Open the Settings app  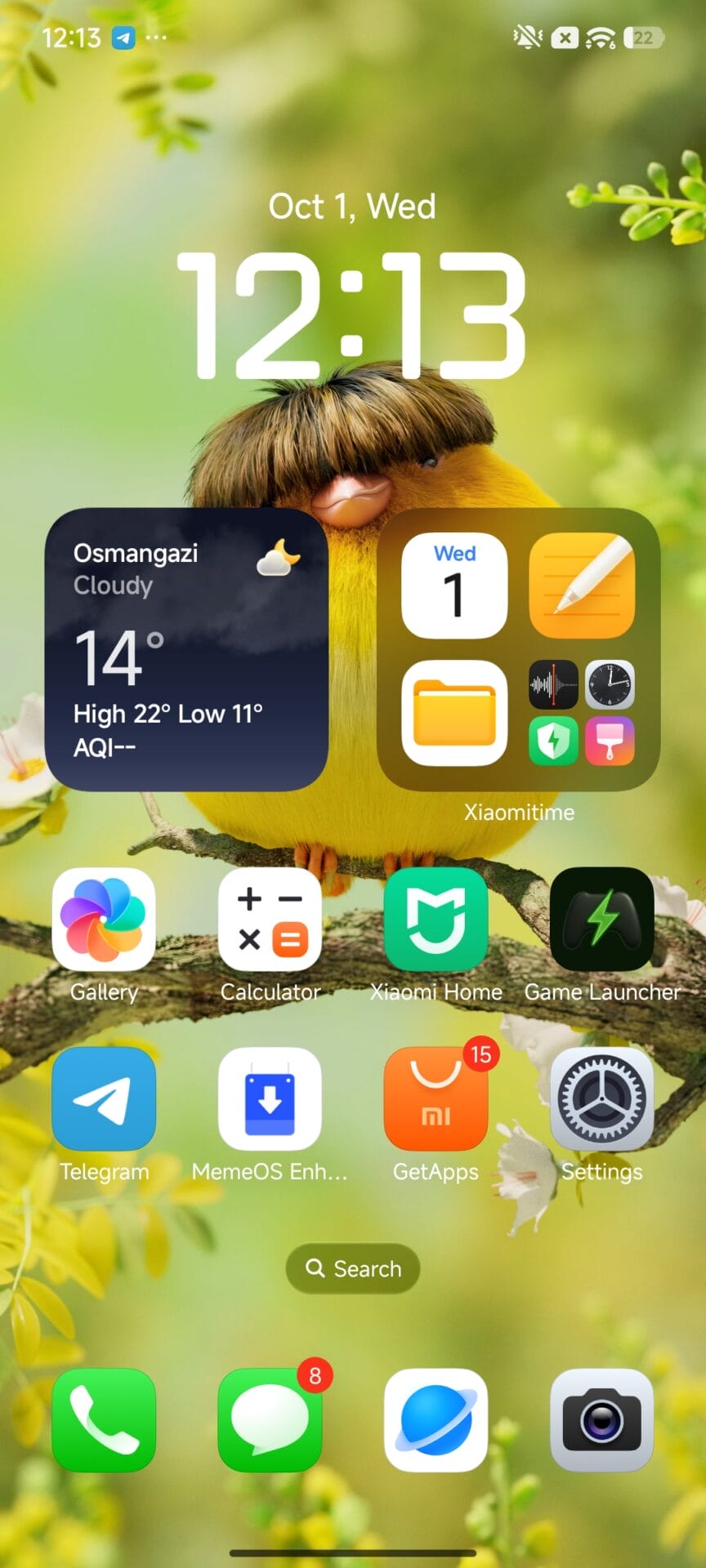tap(602, 1099)
